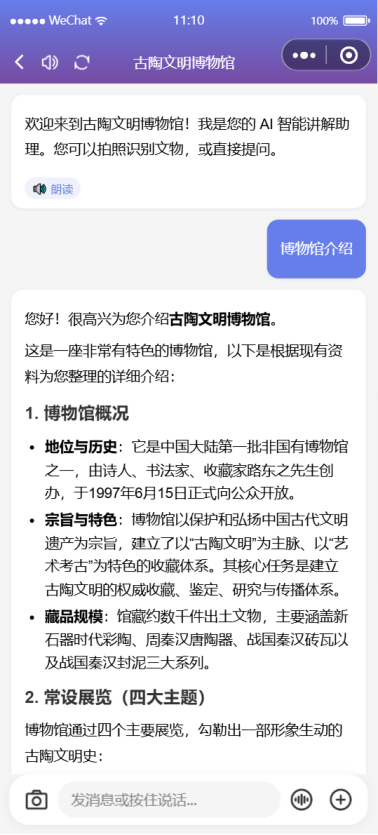Tap the voice waveform icon
The height and width of the screenshot is (835, 378).
[301, 799]
